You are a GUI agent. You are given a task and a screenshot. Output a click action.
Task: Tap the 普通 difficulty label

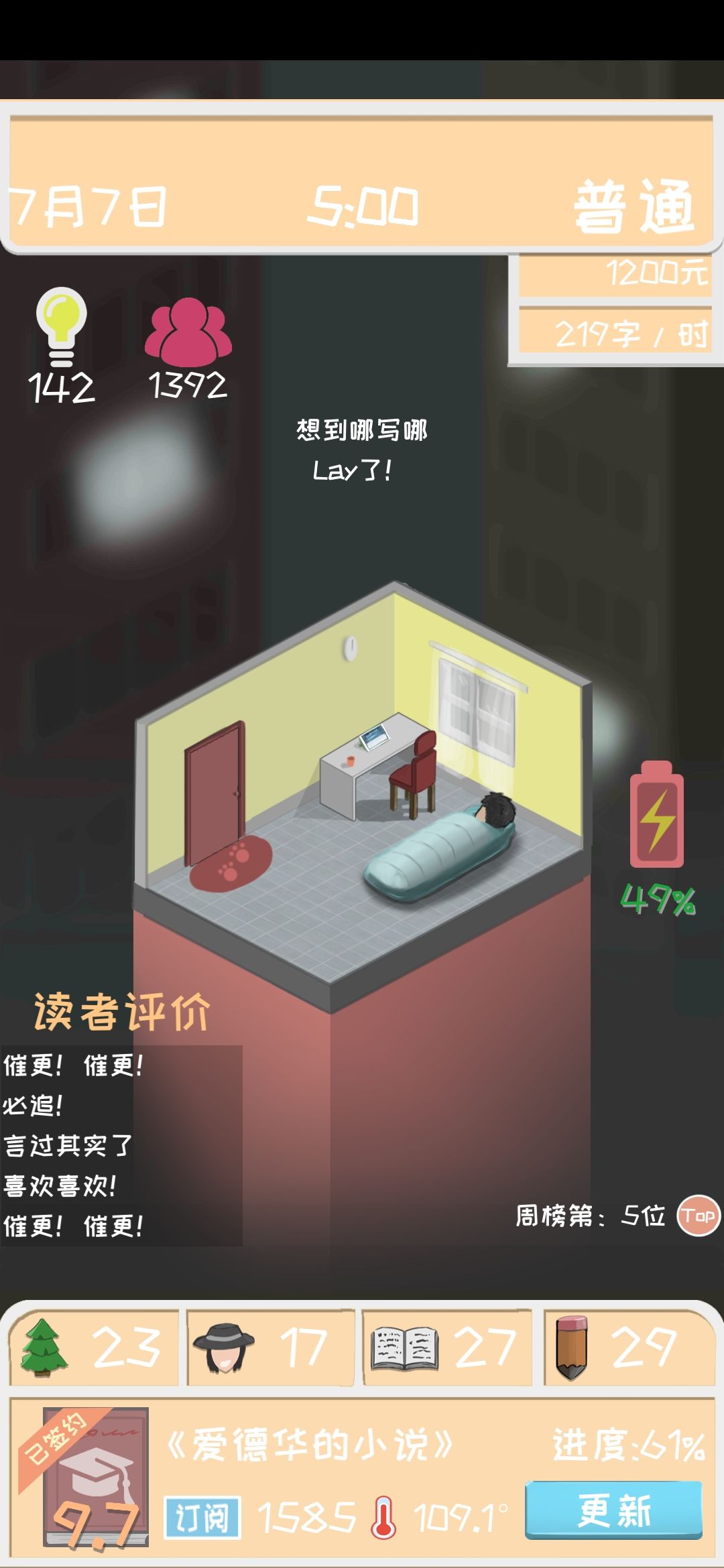[633, 206]
